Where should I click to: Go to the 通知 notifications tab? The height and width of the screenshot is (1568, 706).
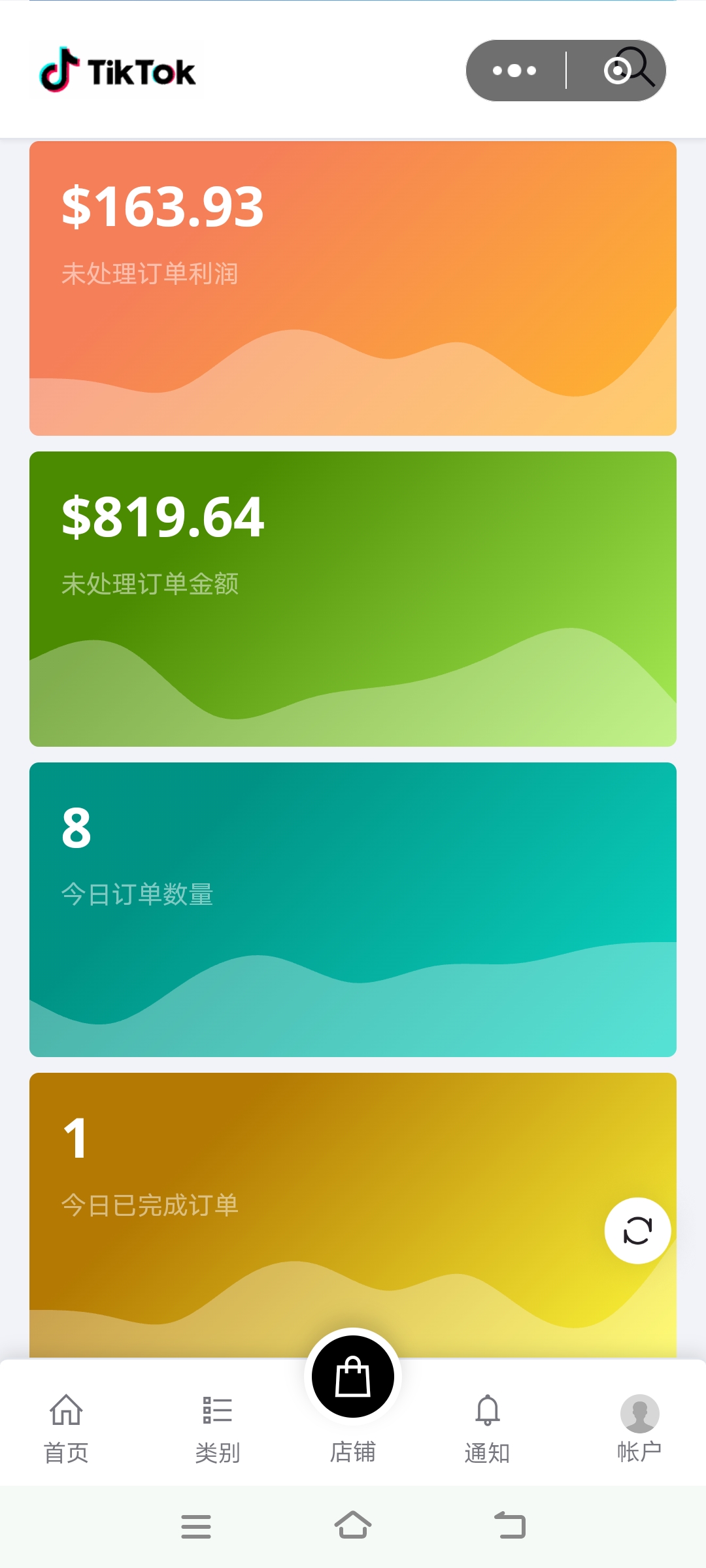tap(488, 1428)
